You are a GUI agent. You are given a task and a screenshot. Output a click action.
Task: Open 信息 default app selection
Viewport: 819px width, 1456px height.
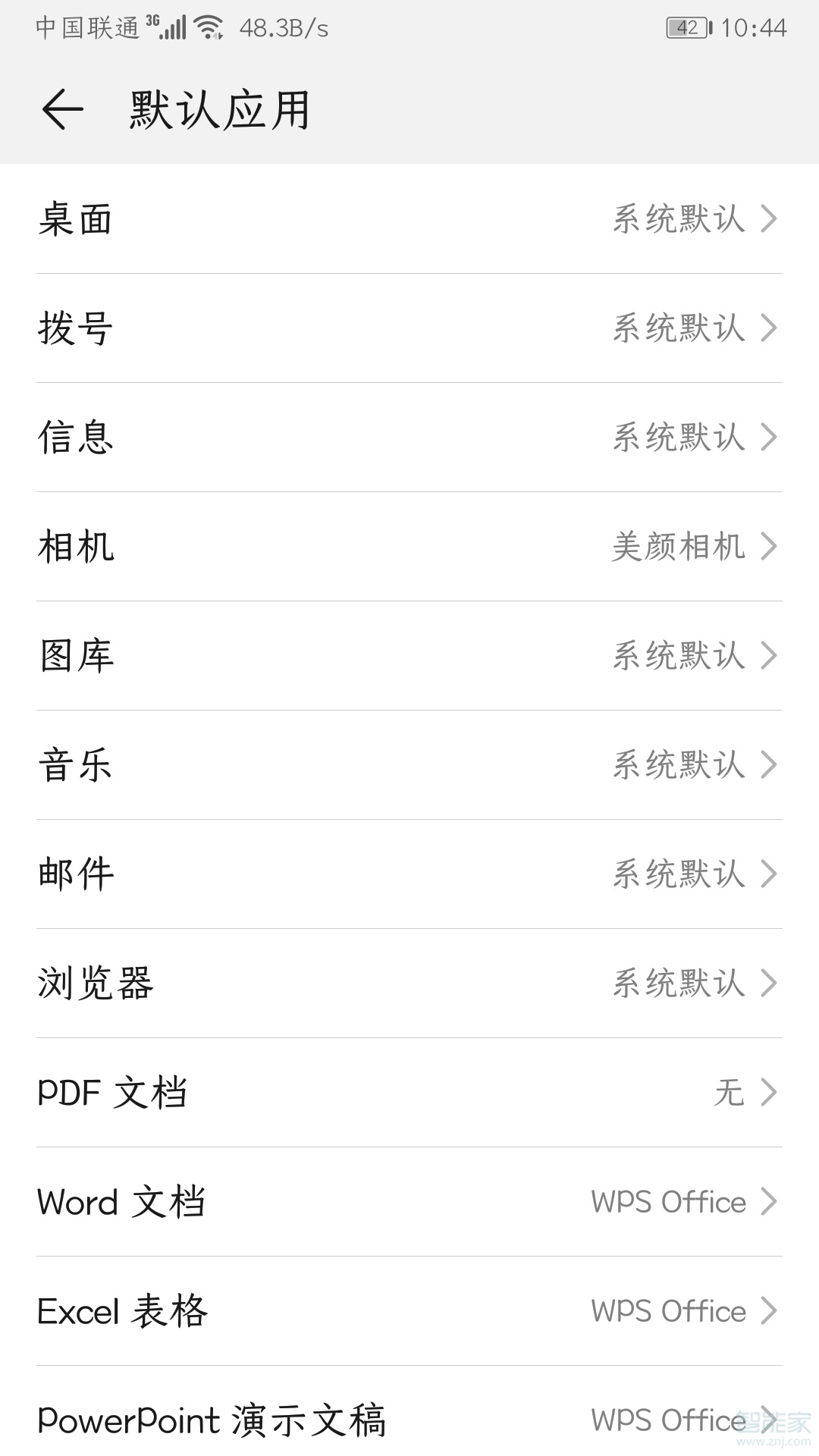tap(409, 438)
